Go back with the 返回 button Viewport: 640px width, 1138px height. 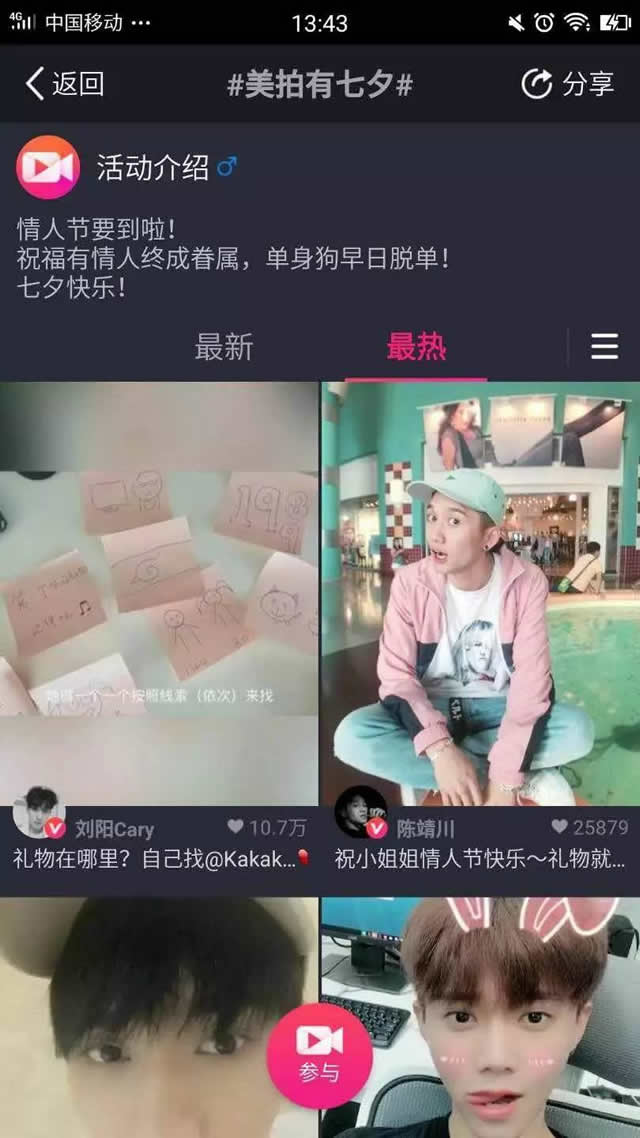pyautogui.click(x=65, y=84)
